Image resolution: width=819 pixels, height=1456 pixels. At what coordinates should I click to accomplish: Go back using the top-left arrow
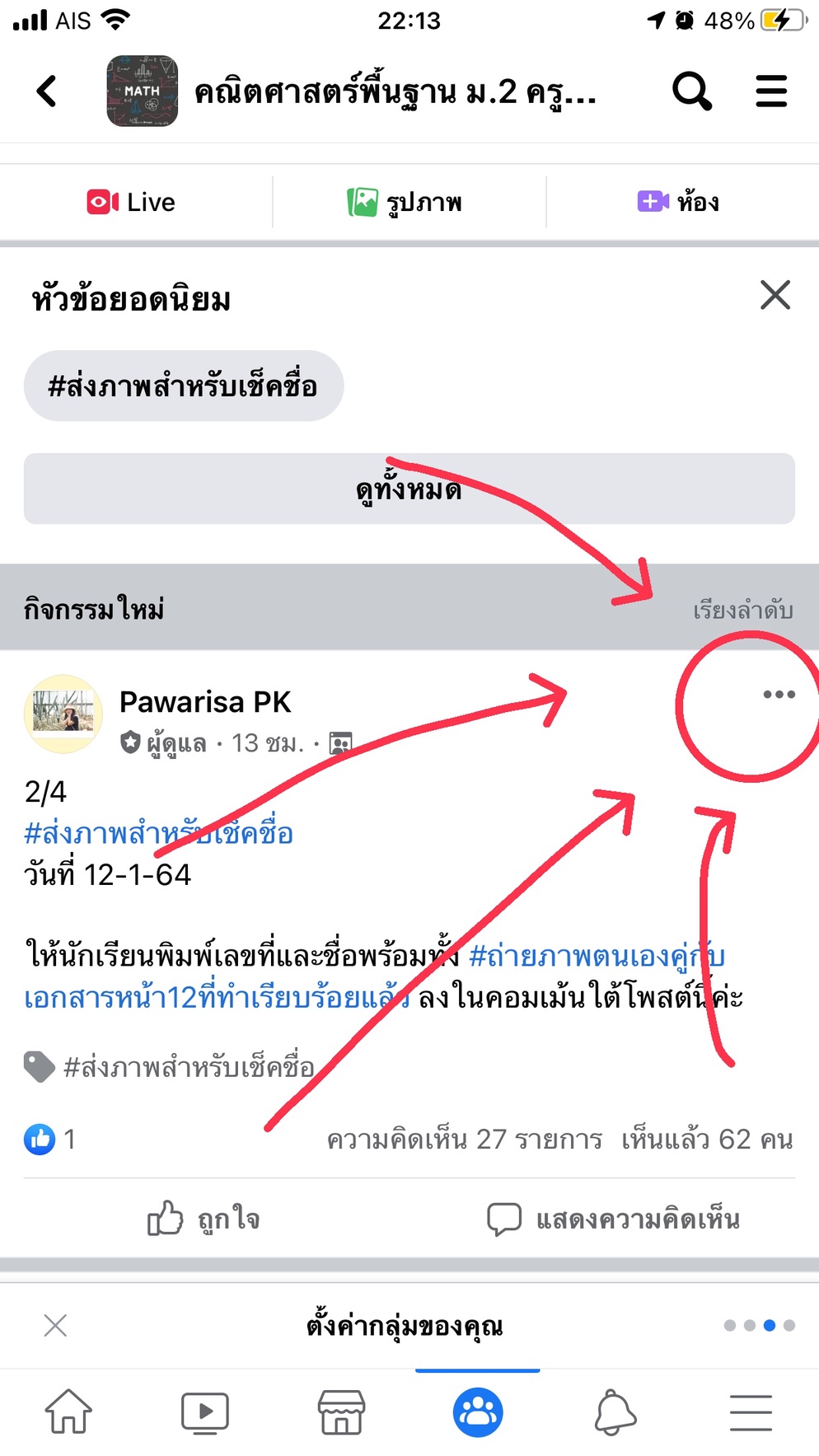click(47, 91)
